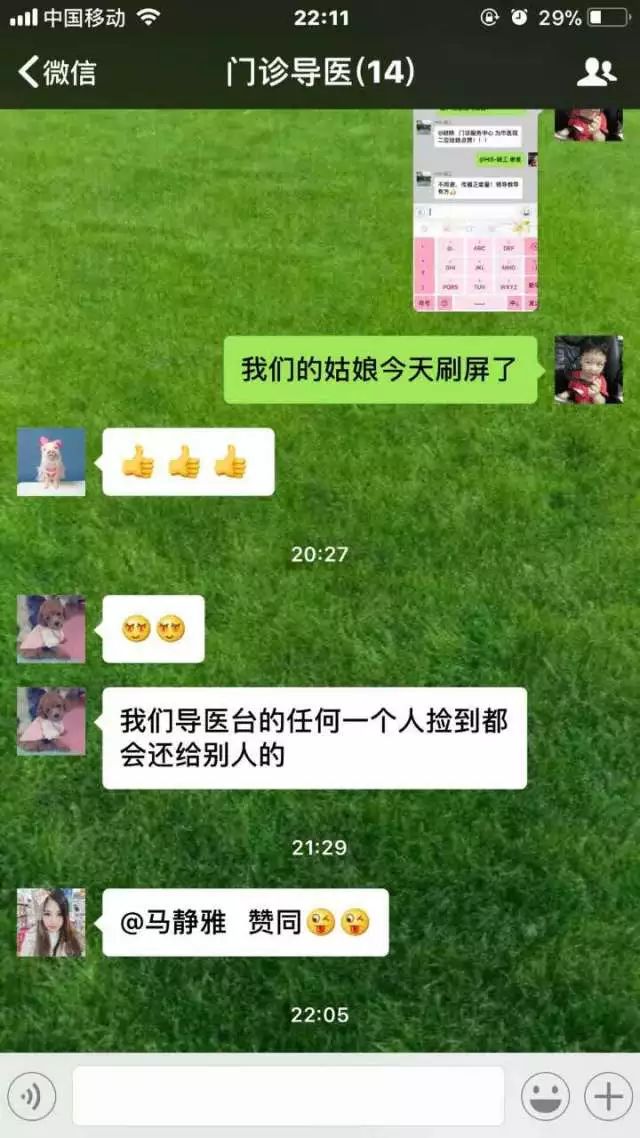Open avatar of the thumbs-up sender
The image size is (640, 1138).
coord(51,462)
